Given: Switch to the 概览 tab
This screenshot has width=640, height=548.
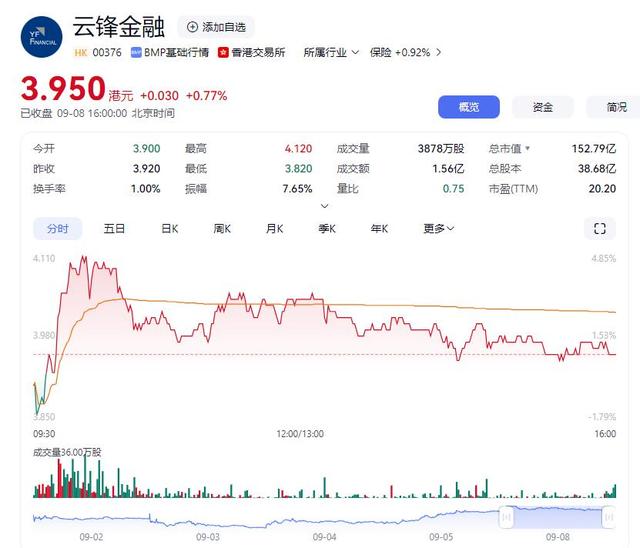Looking at the screenshot, I should pyautogui.click(x=468, y=107).
